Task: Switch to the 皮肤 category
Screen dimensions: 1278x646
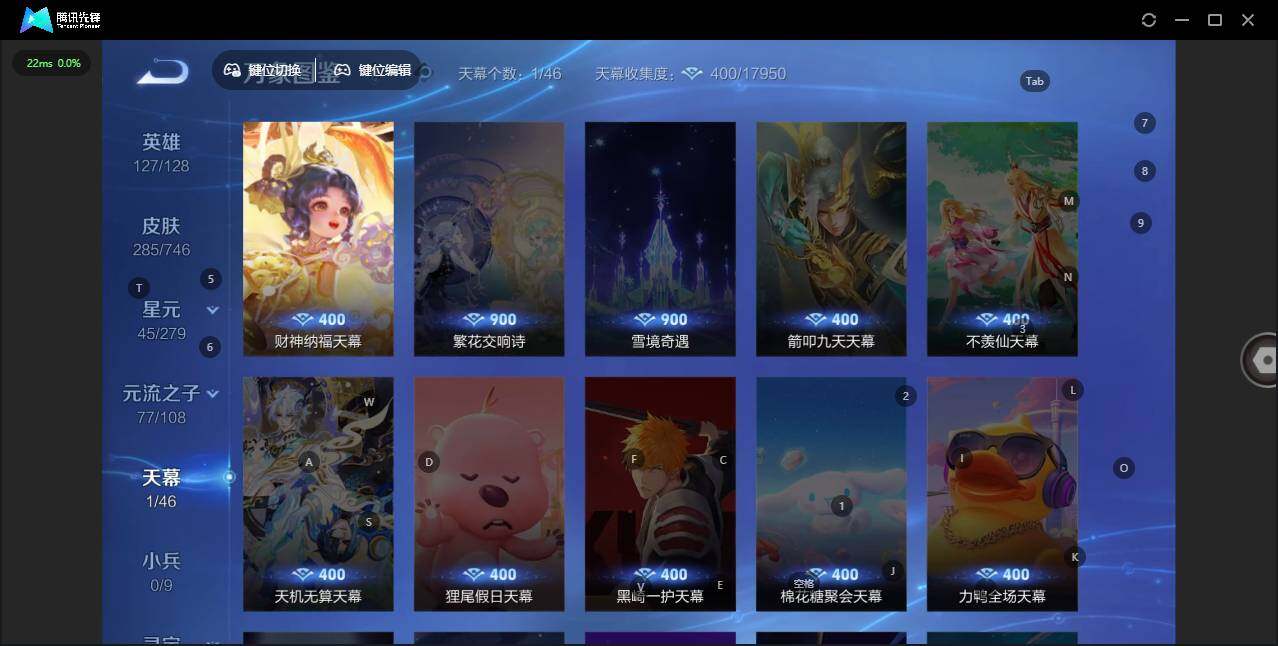Action: pyautogui.click(x=161, y=237)
